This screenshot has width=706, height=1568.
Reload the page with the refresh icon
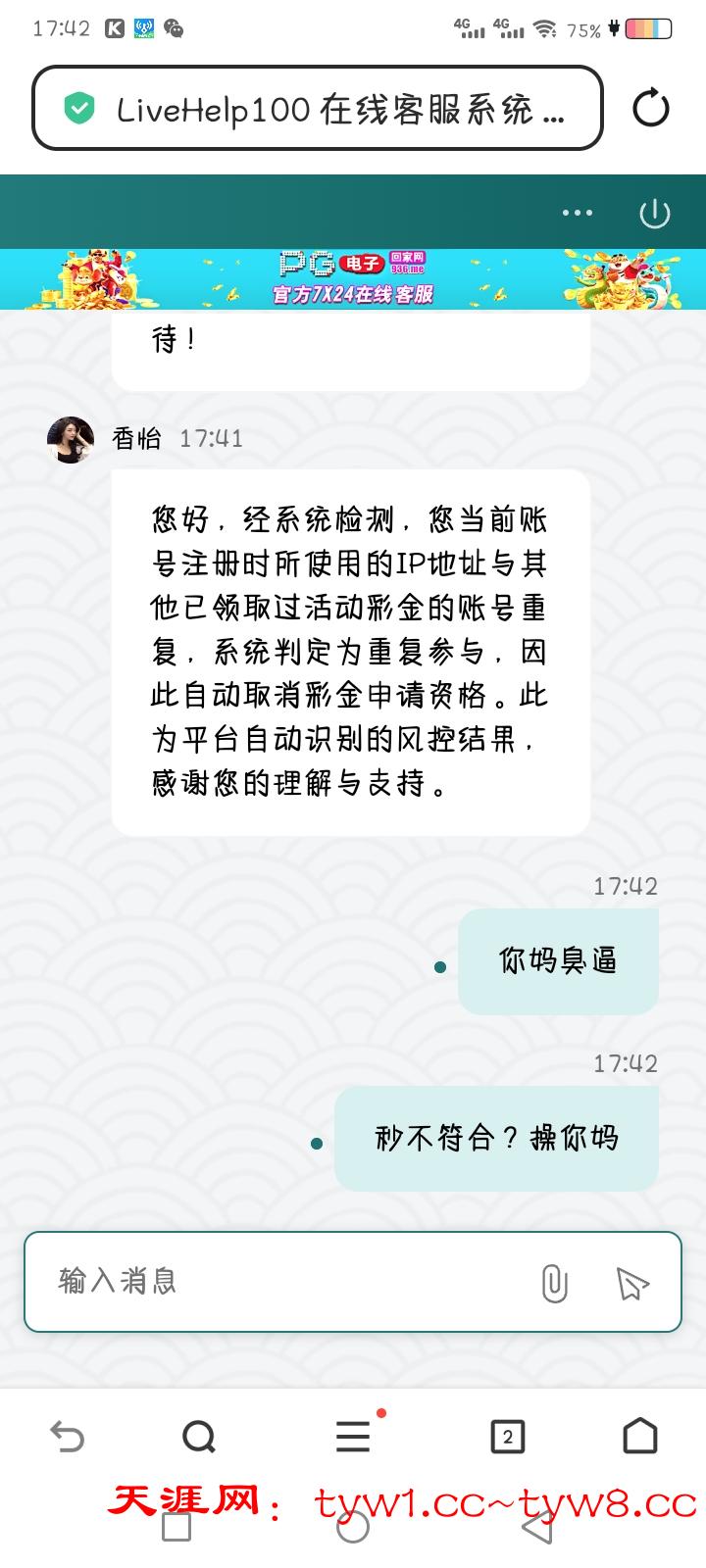coord(650,109)
